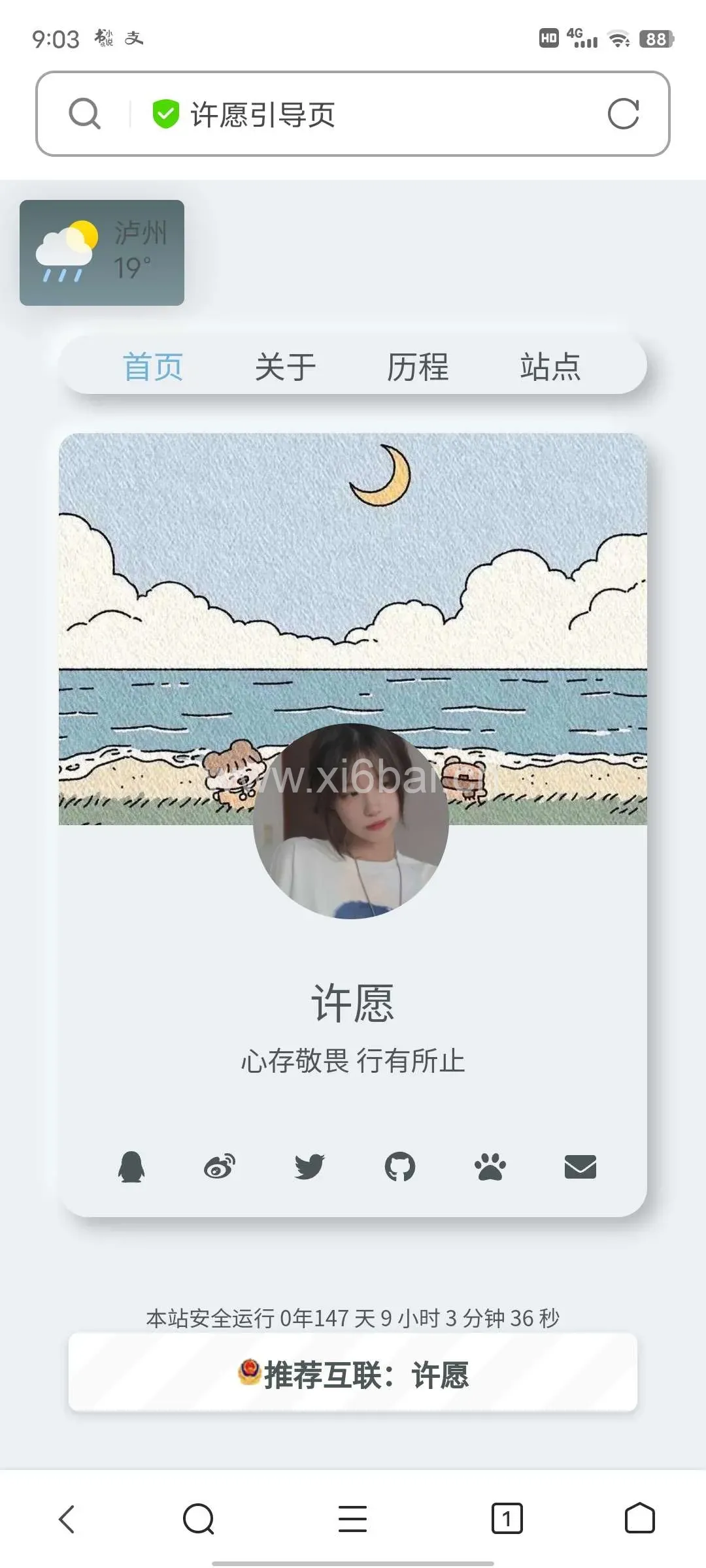This screenshot has width=706, height=1568.
Task: Go to the browser home page
Action: pyautogui.click(x=640, y=1519)
